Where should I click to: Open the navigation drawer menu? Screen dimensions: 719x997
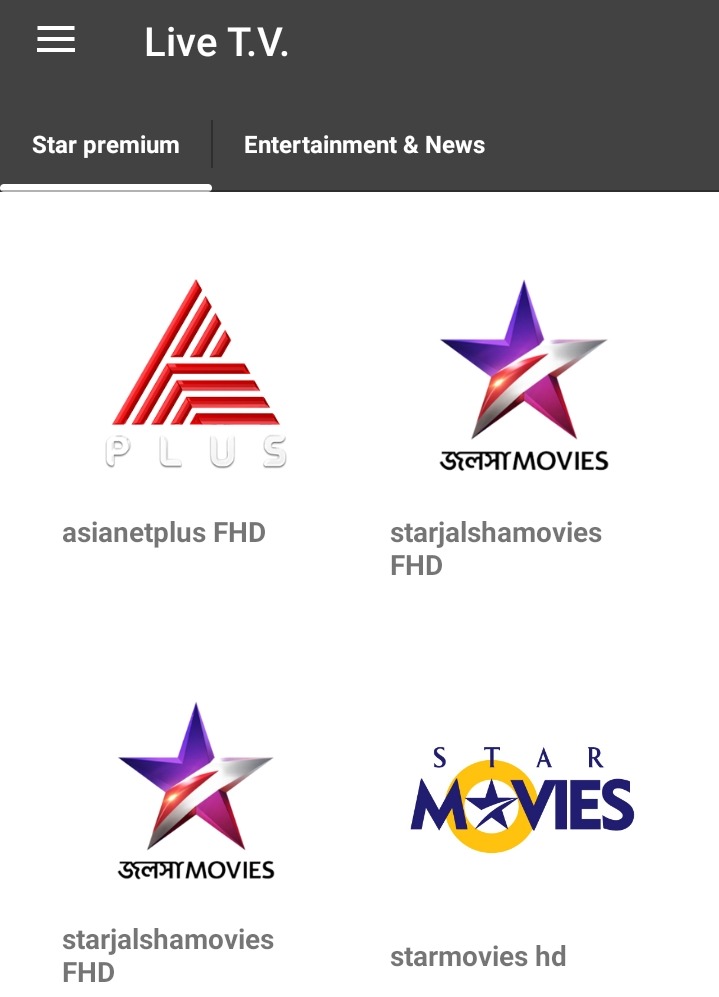(56, 40)
